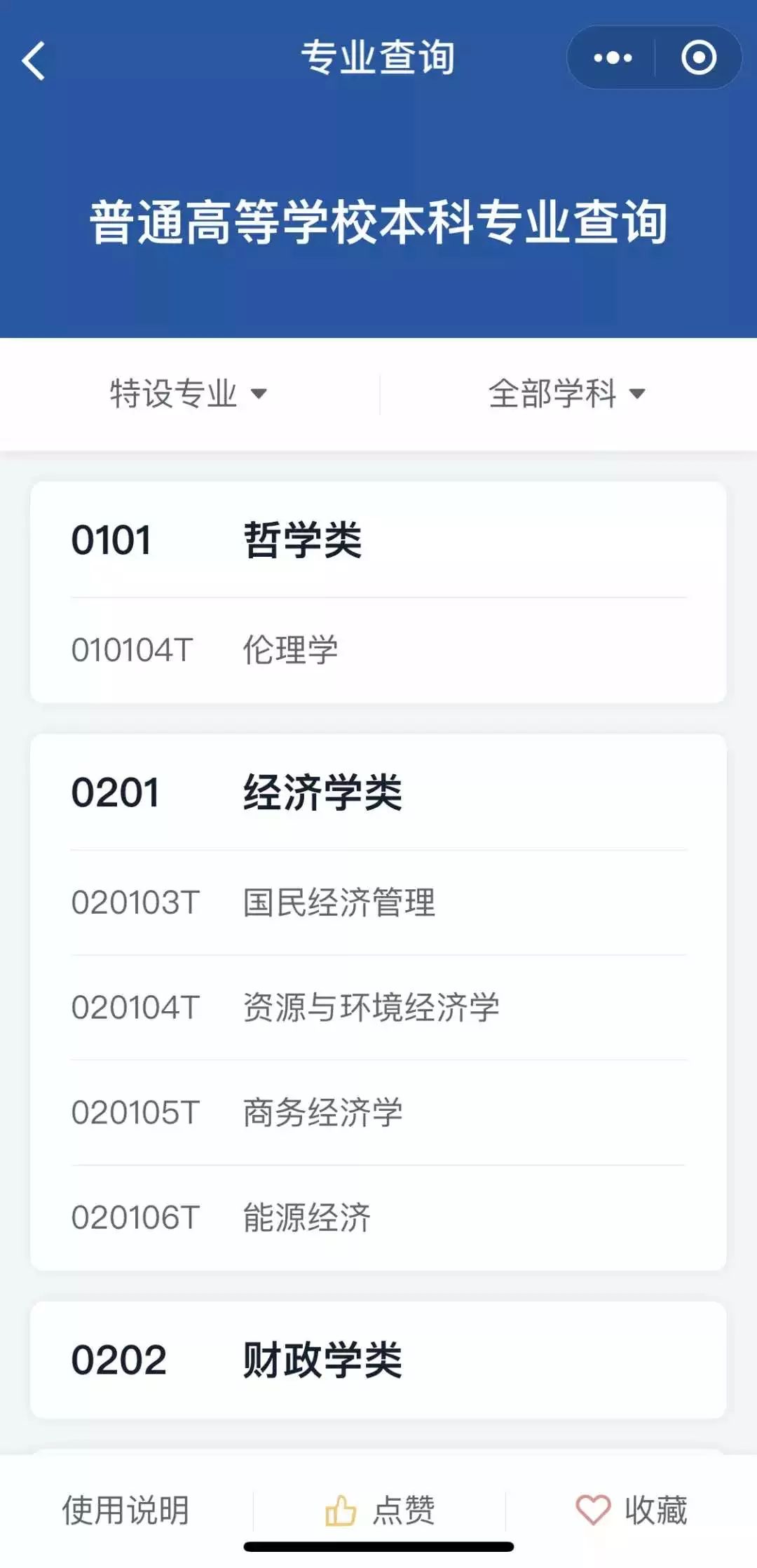Tap the thumbs-up icon next to 点赞

(339, 1508)
